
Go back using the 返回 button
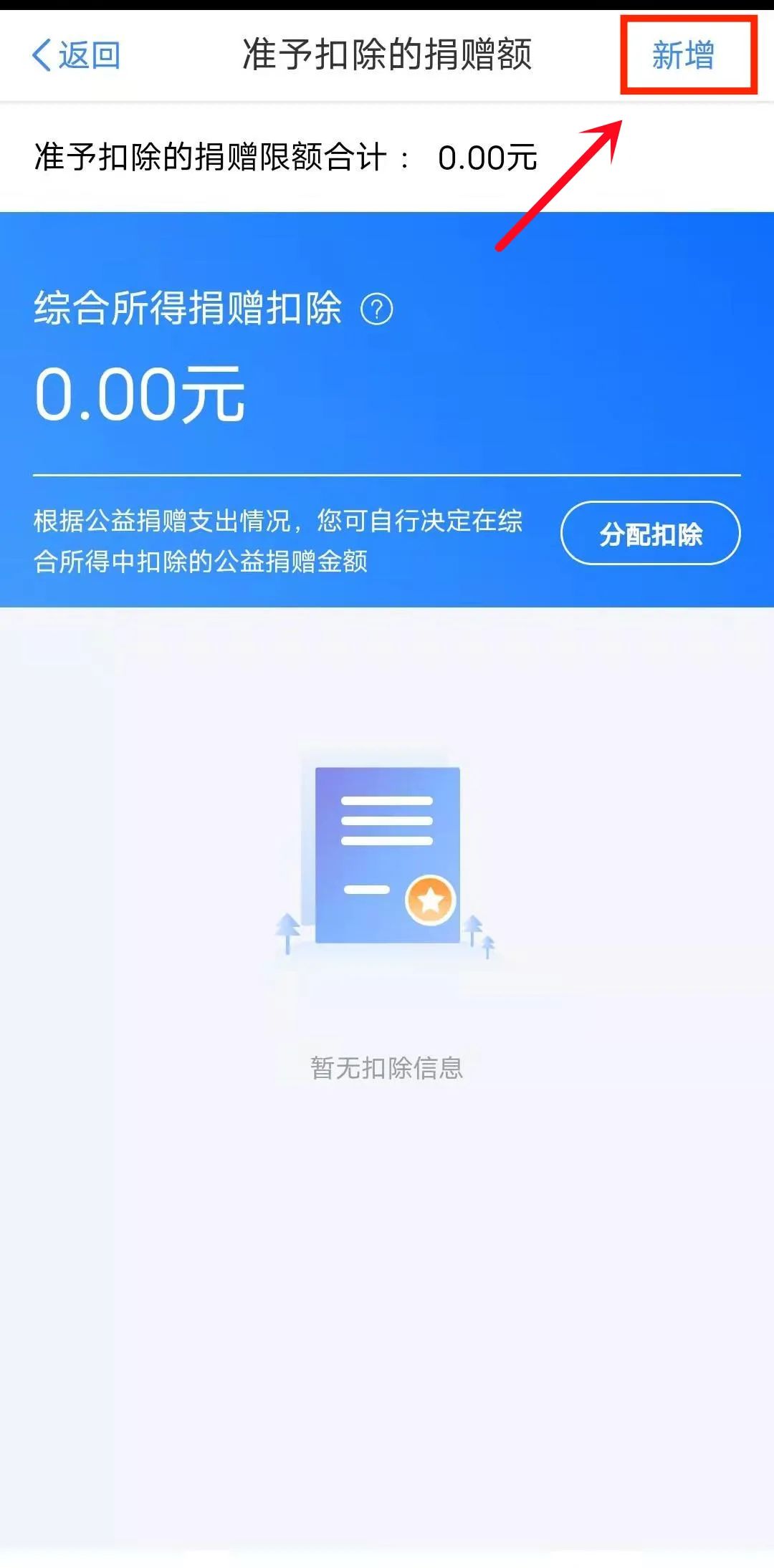coord(76,55)
